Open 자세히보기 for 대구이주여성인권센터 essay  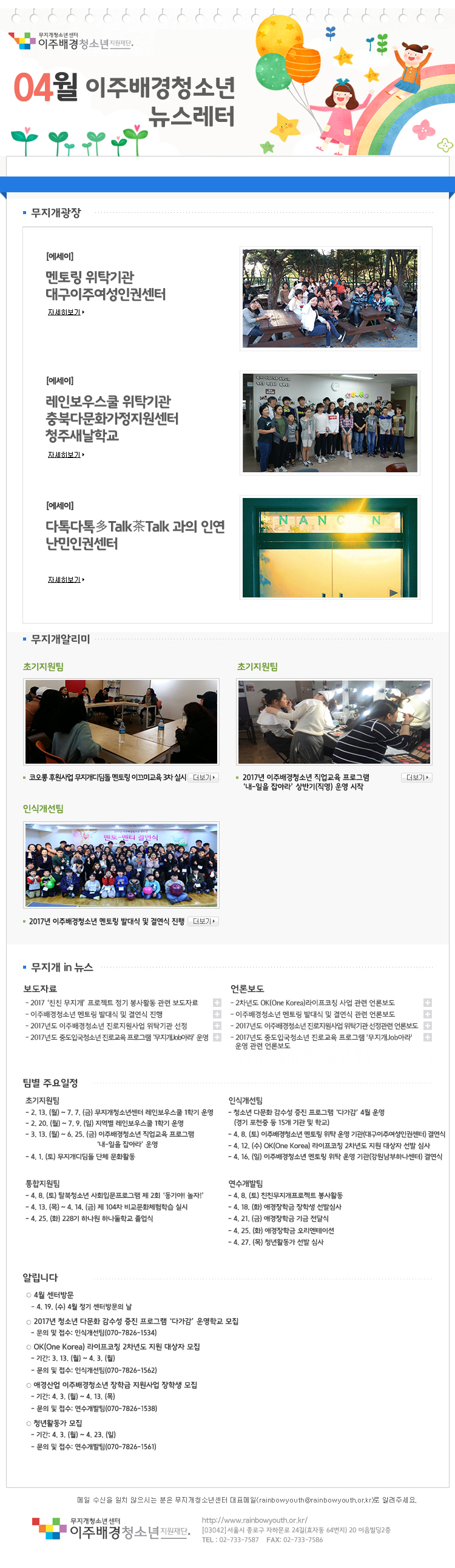[x=66, y=312]
